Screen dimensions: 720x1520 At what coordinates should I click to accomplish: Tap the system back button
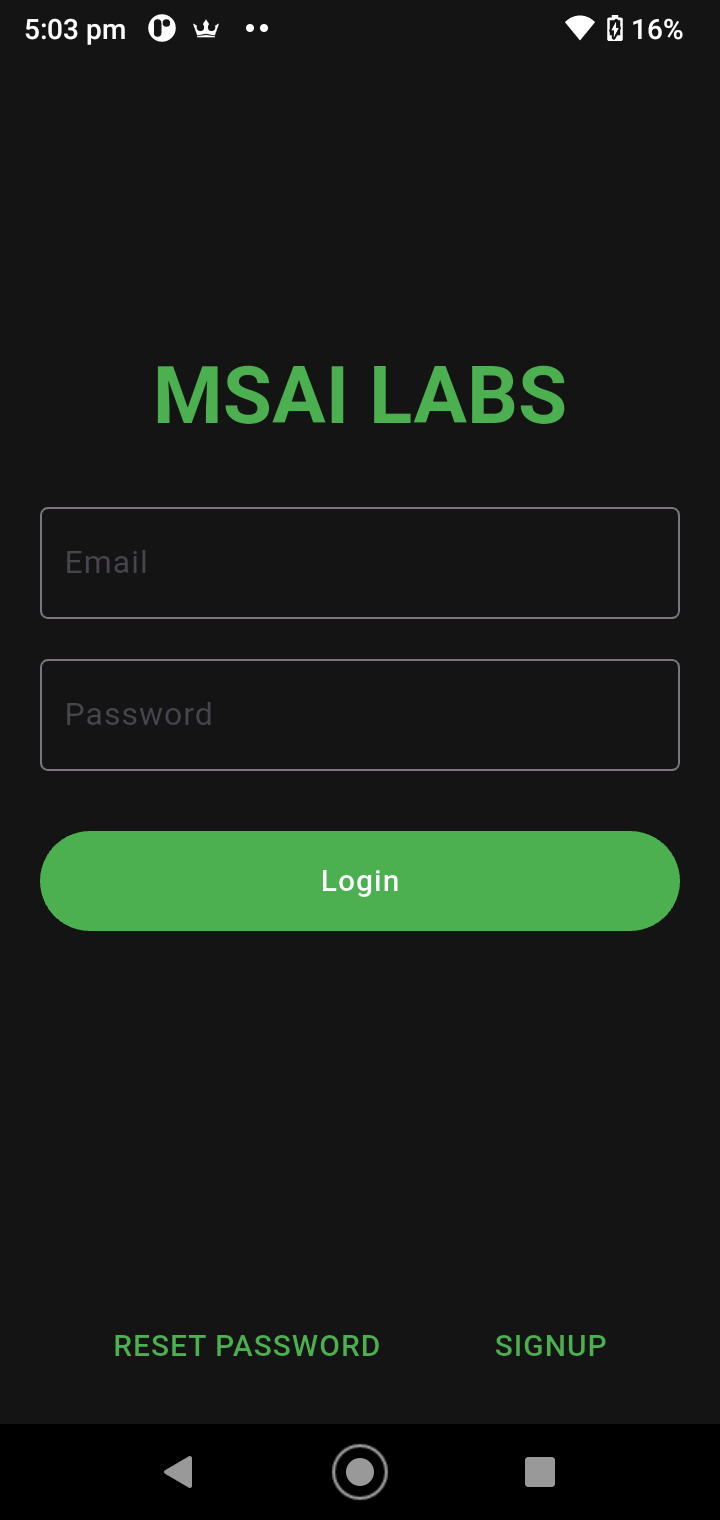pyautogui.click(x=179, y=1472)
